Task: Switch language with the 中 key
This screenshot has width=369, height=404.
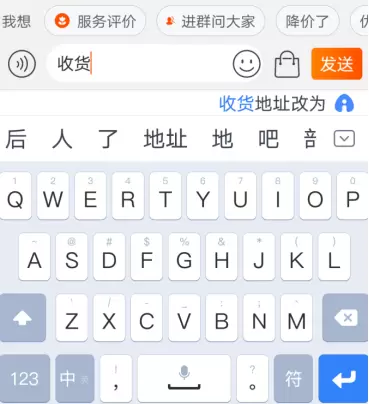Action: [75, 379]
